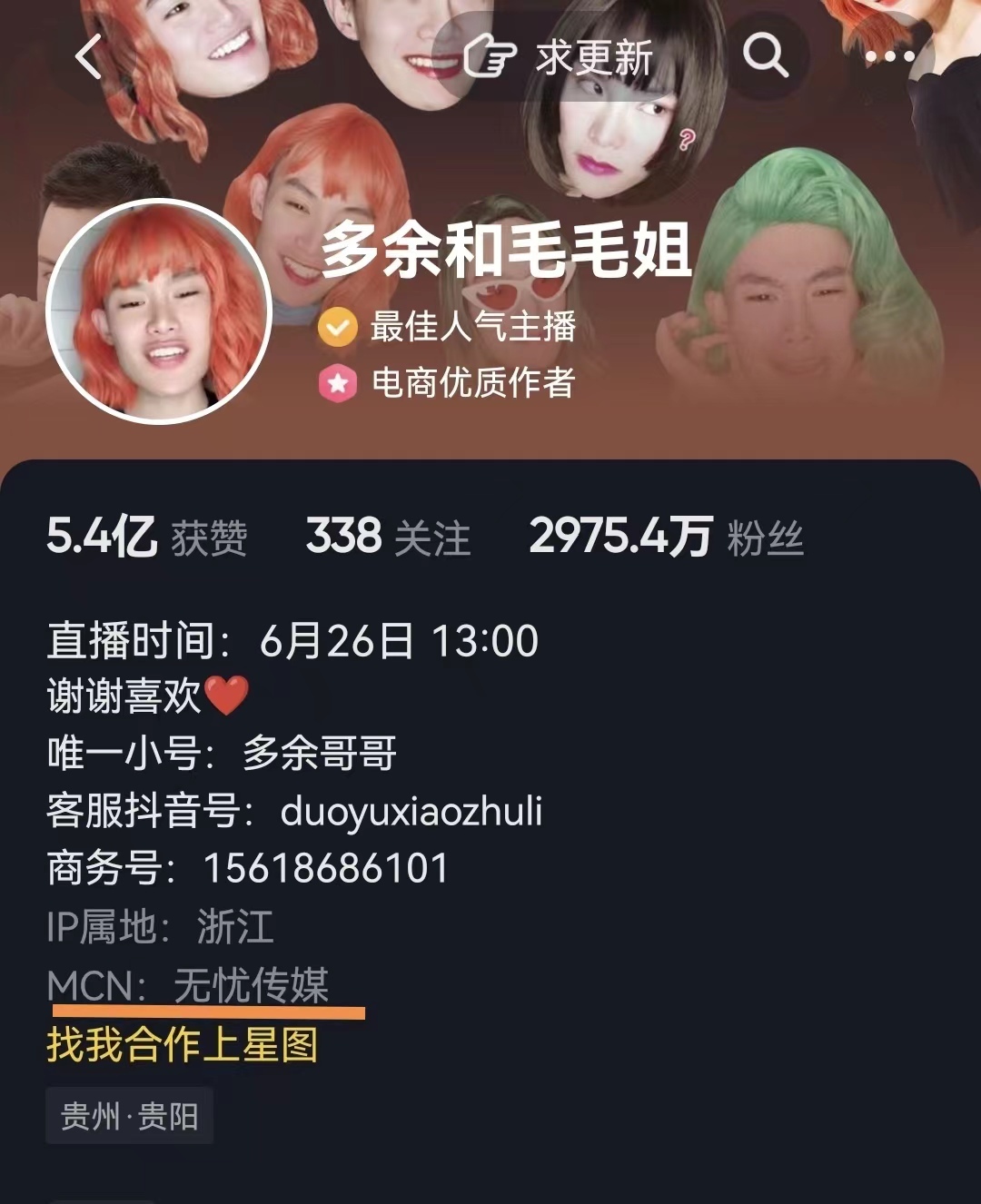The width and height of the screenshot is (981, 1204).
Task: Go back from this profile page
Action: [89, 57]
